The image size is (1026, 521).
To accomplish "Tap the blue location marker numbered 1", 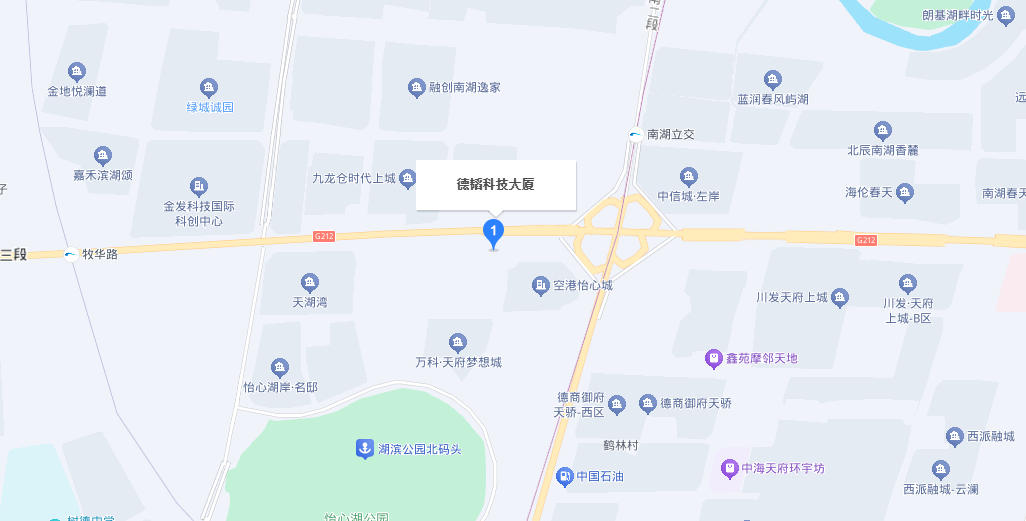I will pyautogui.click(x=493, y=232).
